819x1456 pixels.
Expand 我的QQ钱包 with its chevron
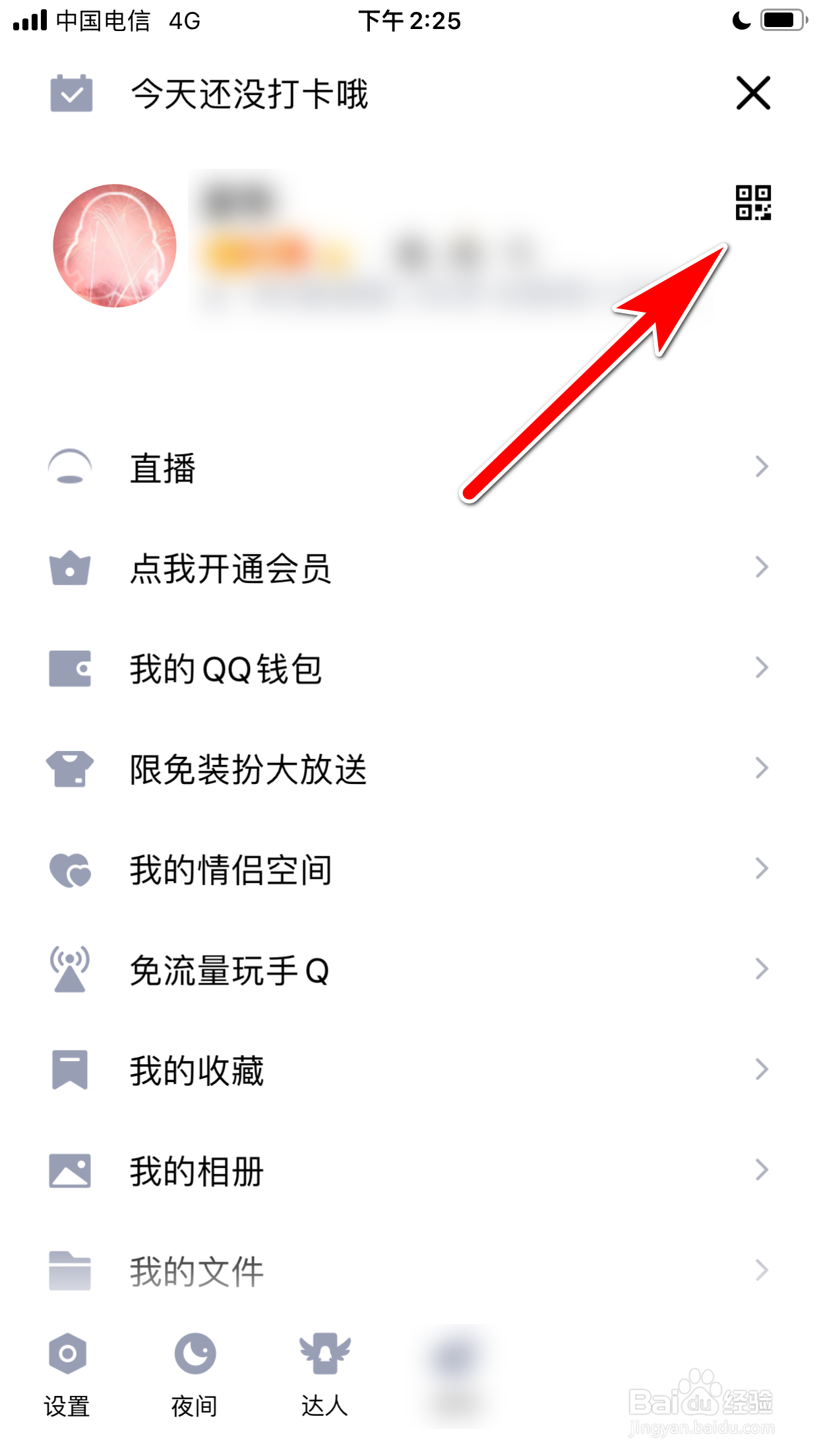762,669
